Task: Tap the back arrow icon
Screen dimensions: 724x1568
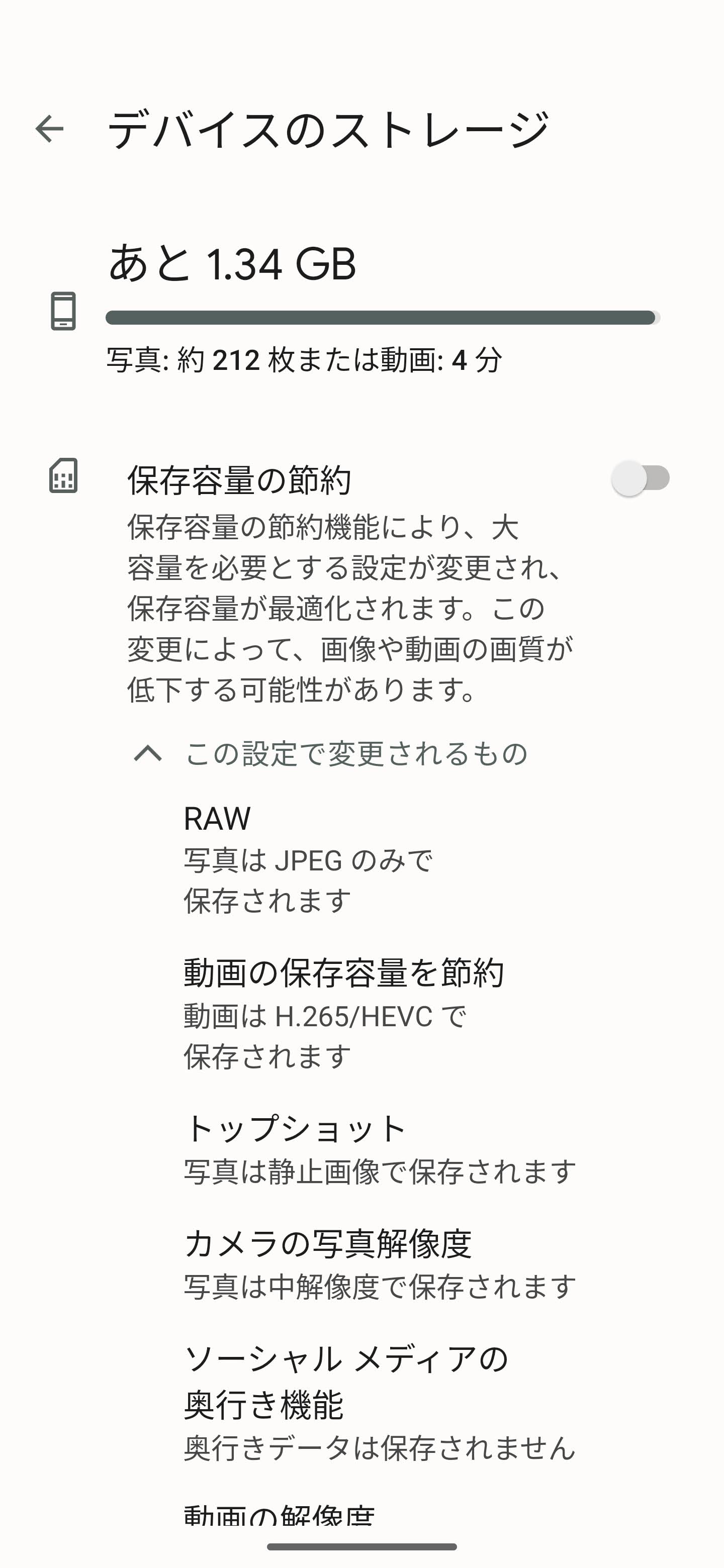Action: 49,129
